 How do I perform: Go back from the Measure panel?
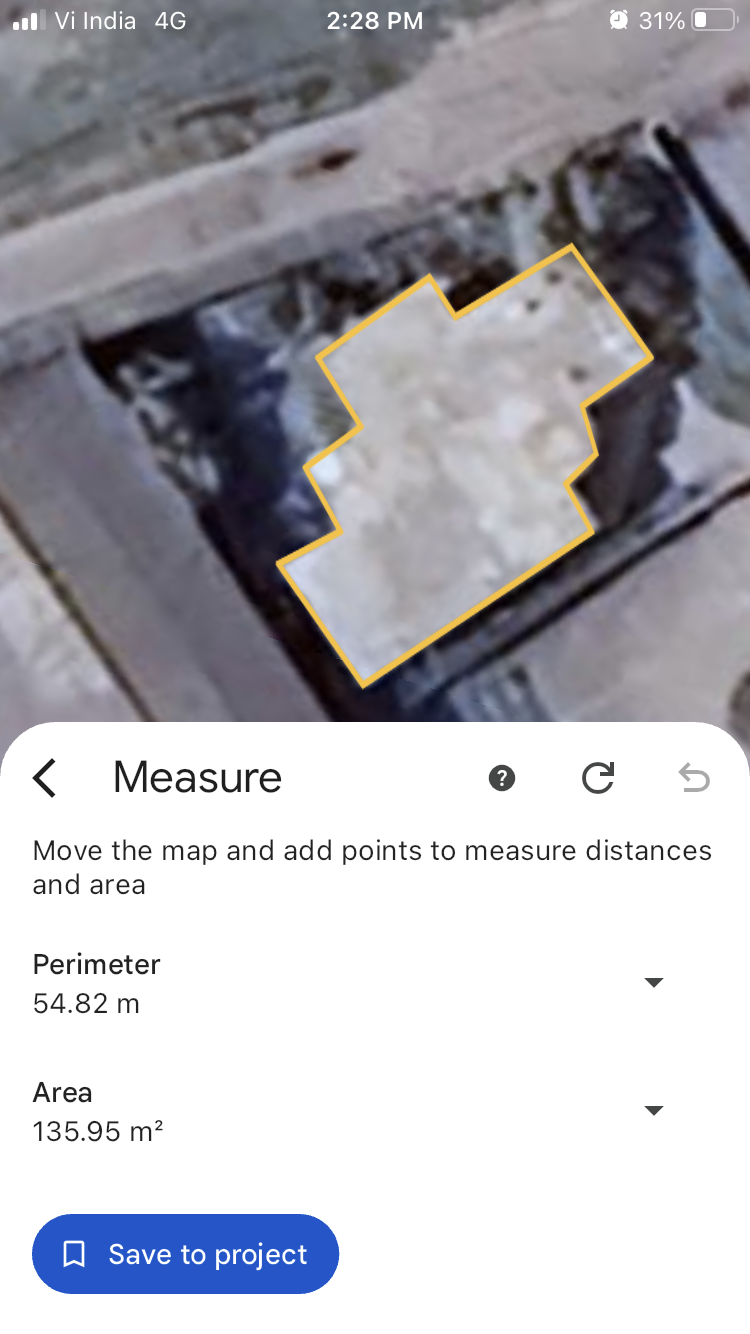click(x=45, y=777)
